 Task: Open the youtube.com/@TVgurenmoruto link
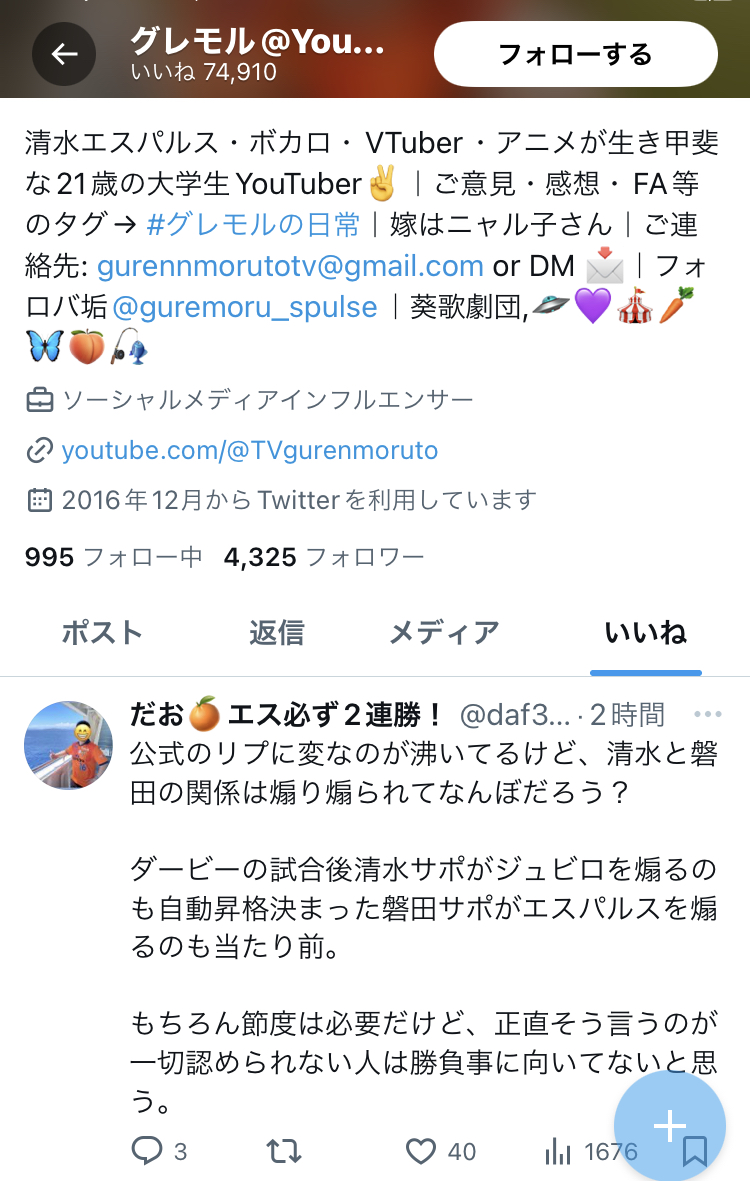(249, 451)
